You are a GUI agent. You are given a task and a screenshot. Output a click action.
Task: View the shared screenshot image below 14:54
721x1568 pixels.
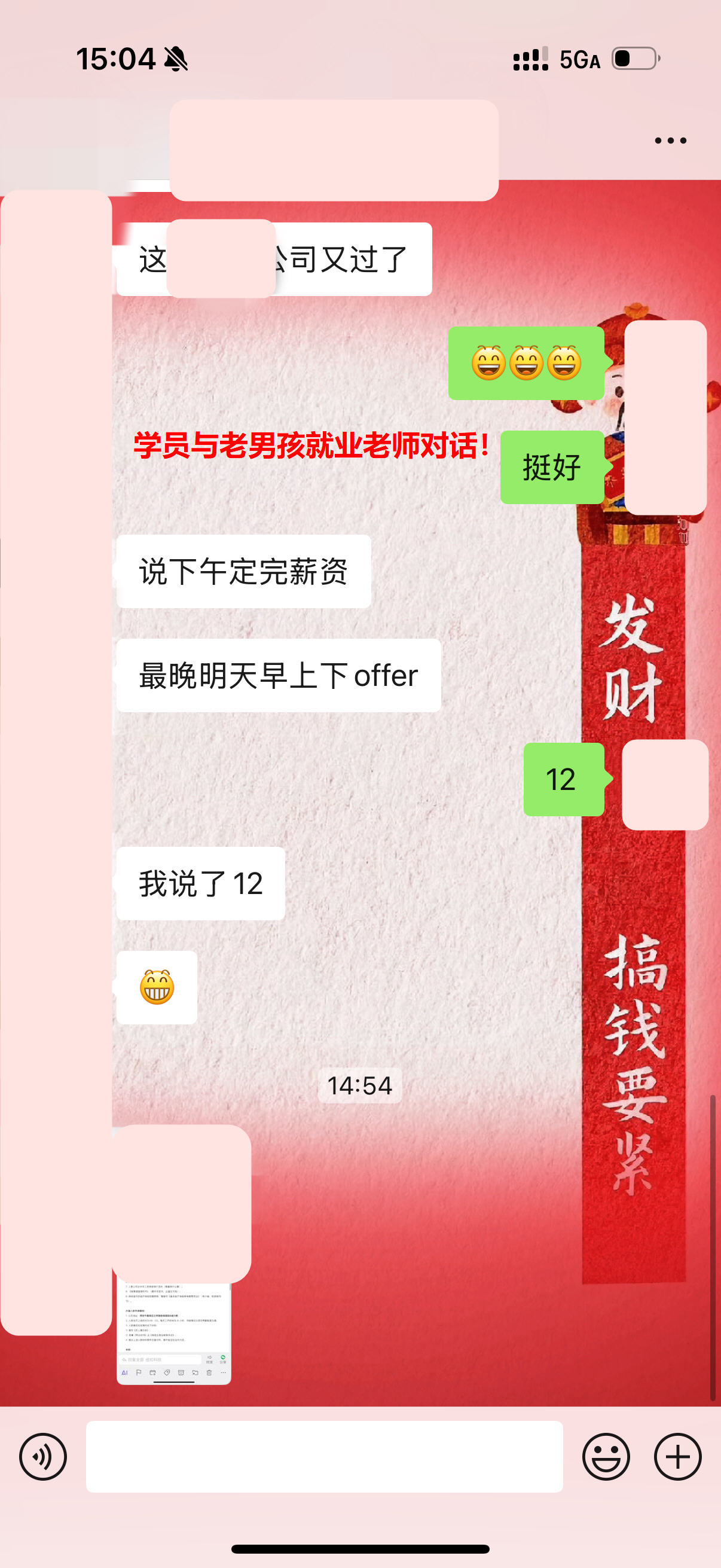click(174, 1332)
